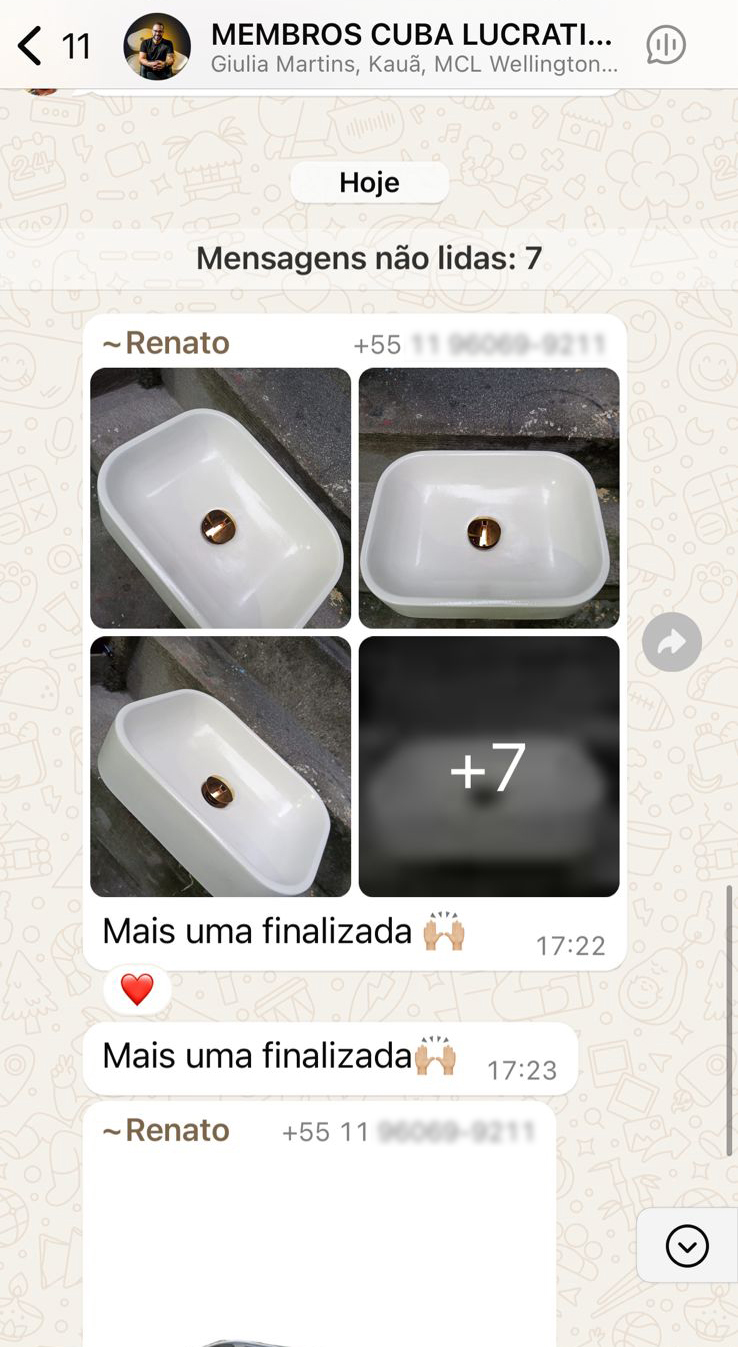
Task: View the +7 more photos tile
Action: tap(489, 767)
